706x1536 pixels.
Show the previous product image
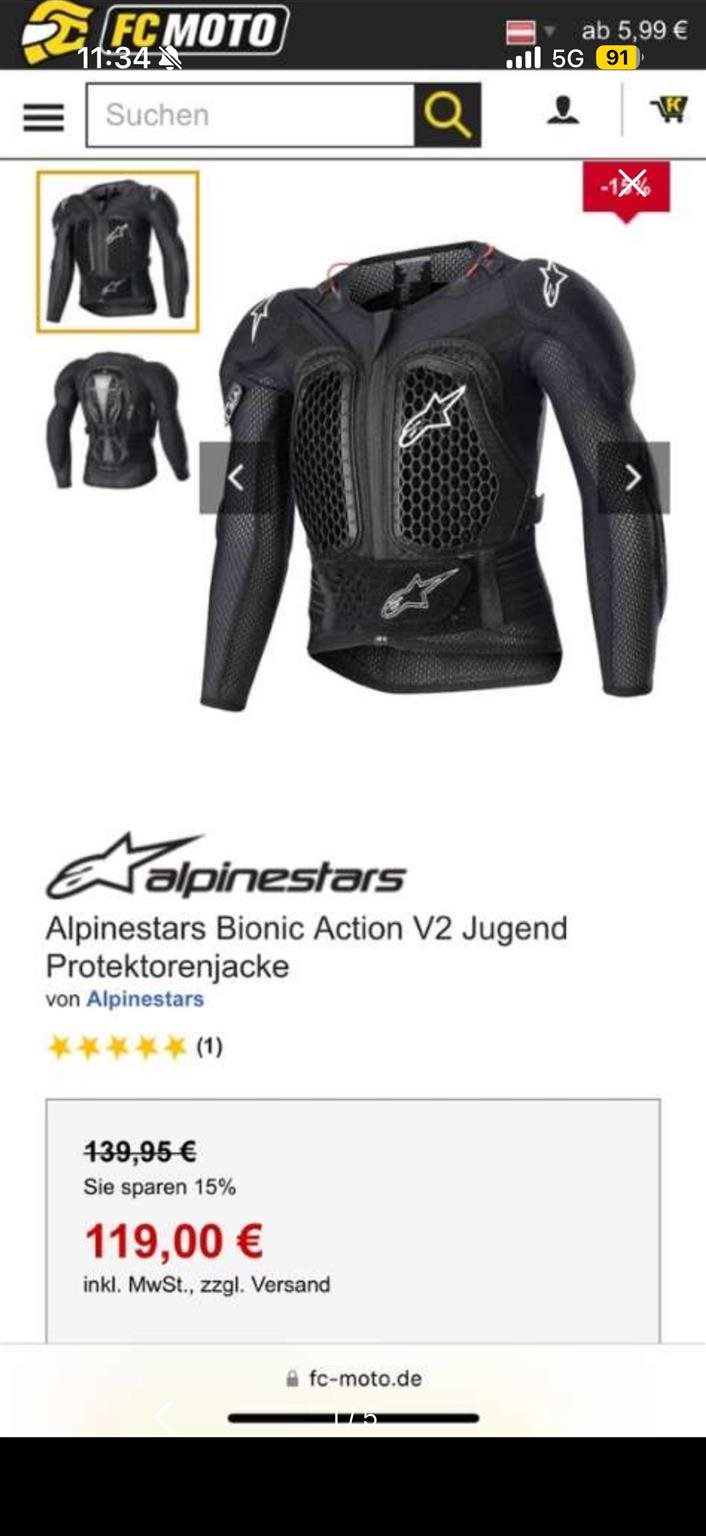pos(236,478)
